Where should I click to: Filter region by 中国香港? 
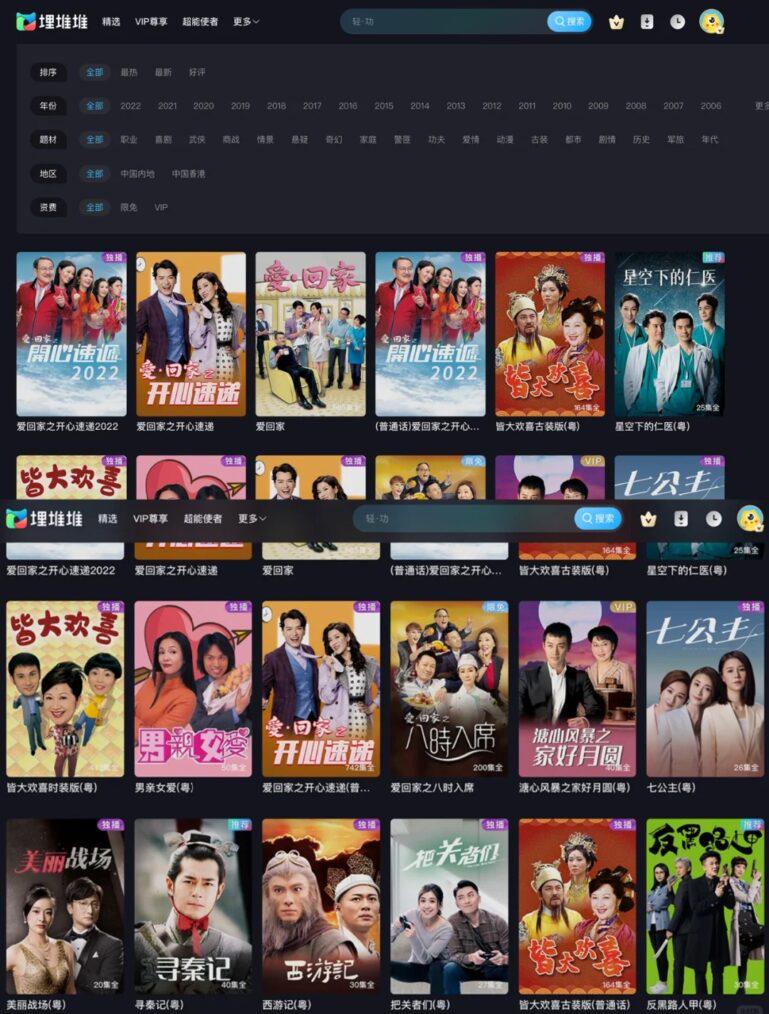188,174
